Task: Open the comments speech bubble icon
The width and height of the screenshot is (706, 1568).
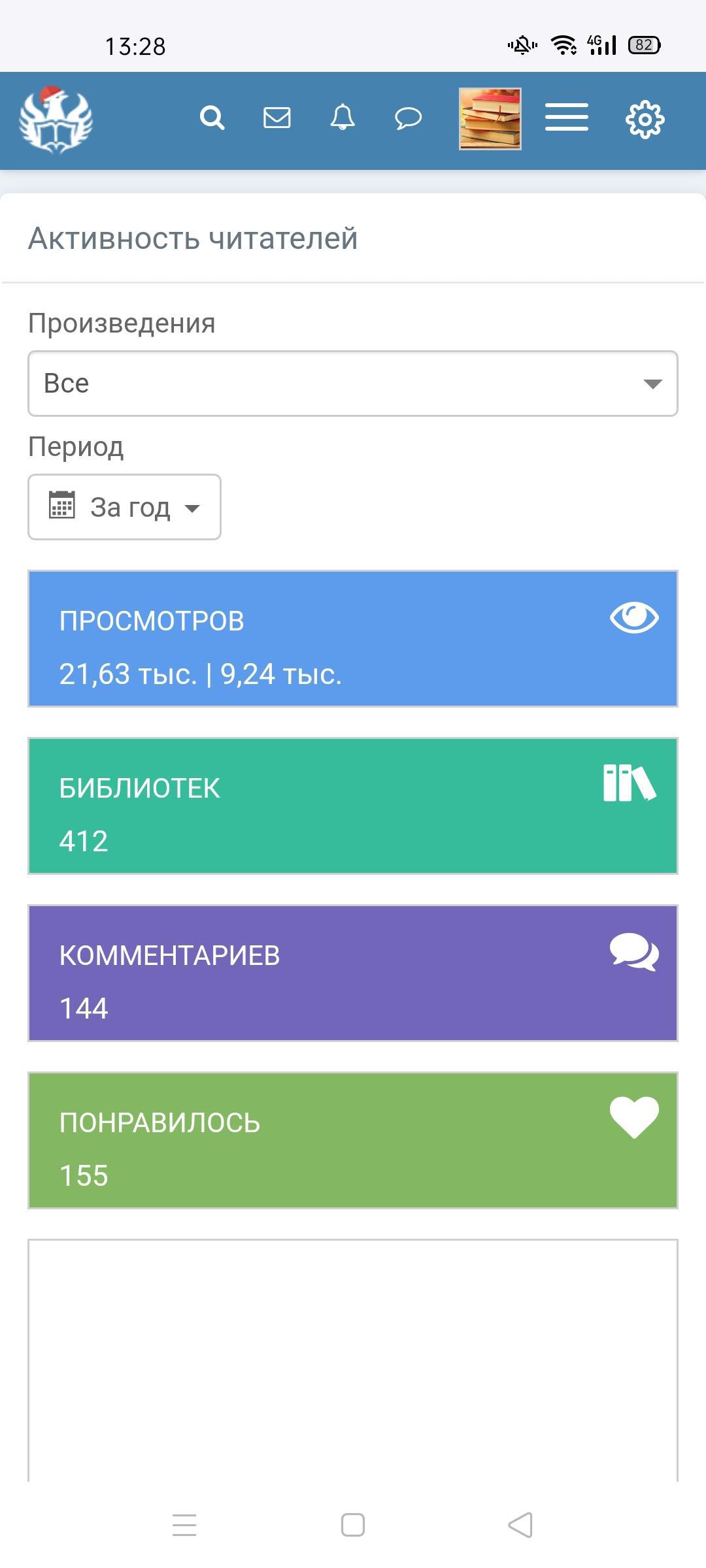Action: click(408, 118)
